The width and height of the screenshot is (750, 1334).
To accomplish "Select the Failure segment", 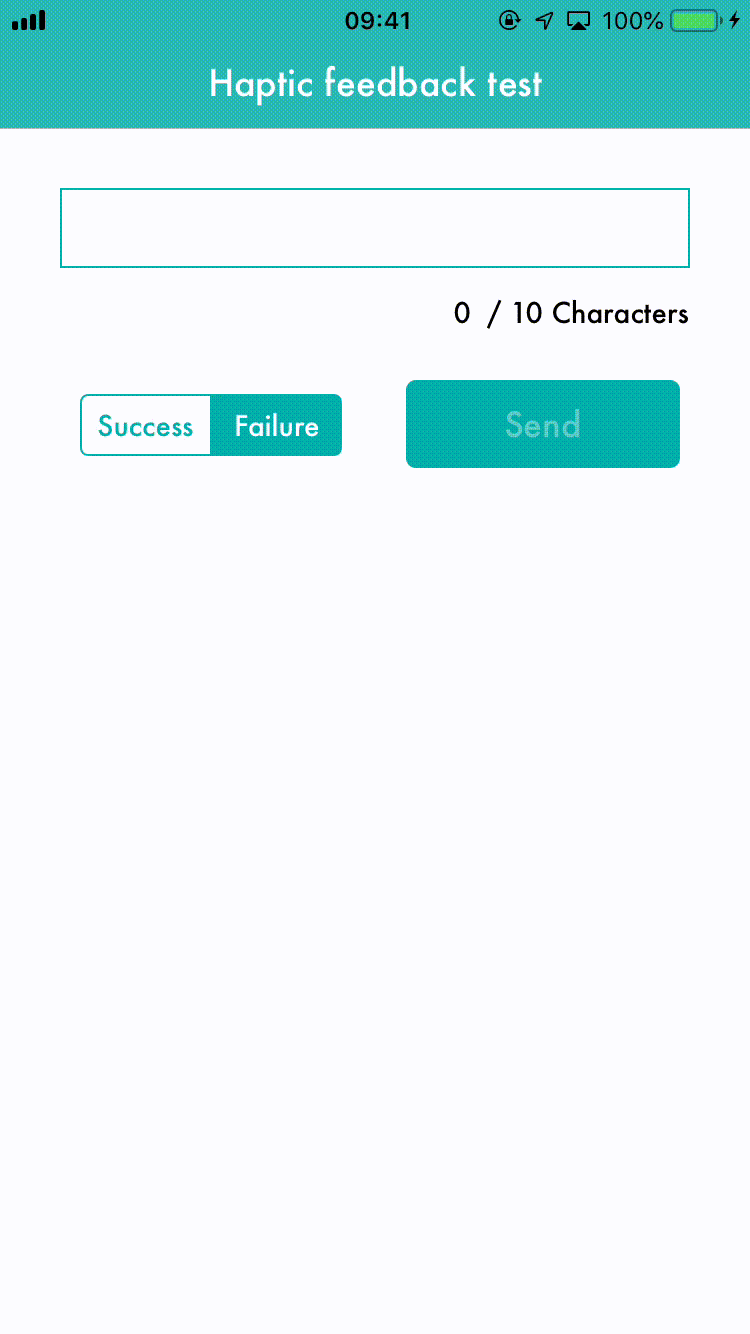I will [277, 425].
